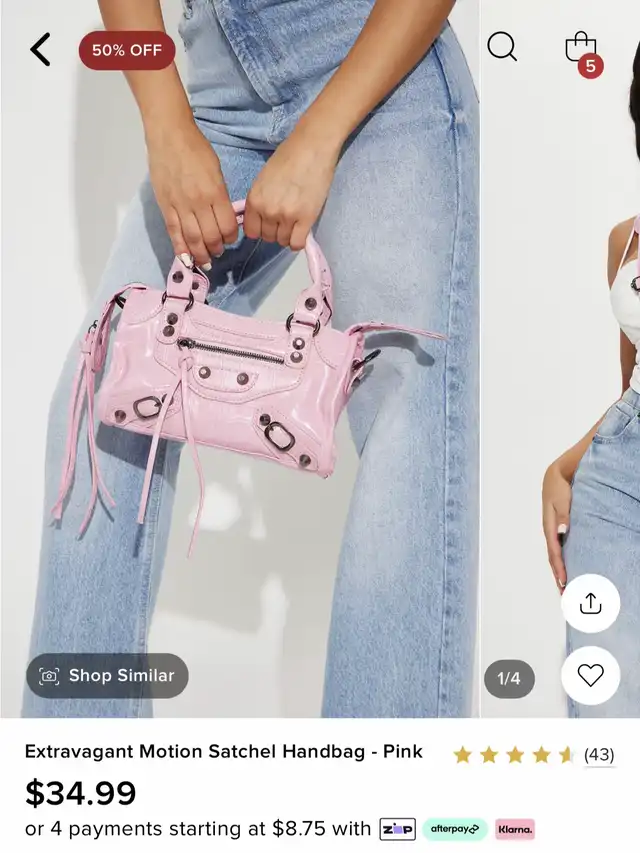Open search with the magnifier icon
This screenshot has width=640, height=853.
tap(502, 47)
